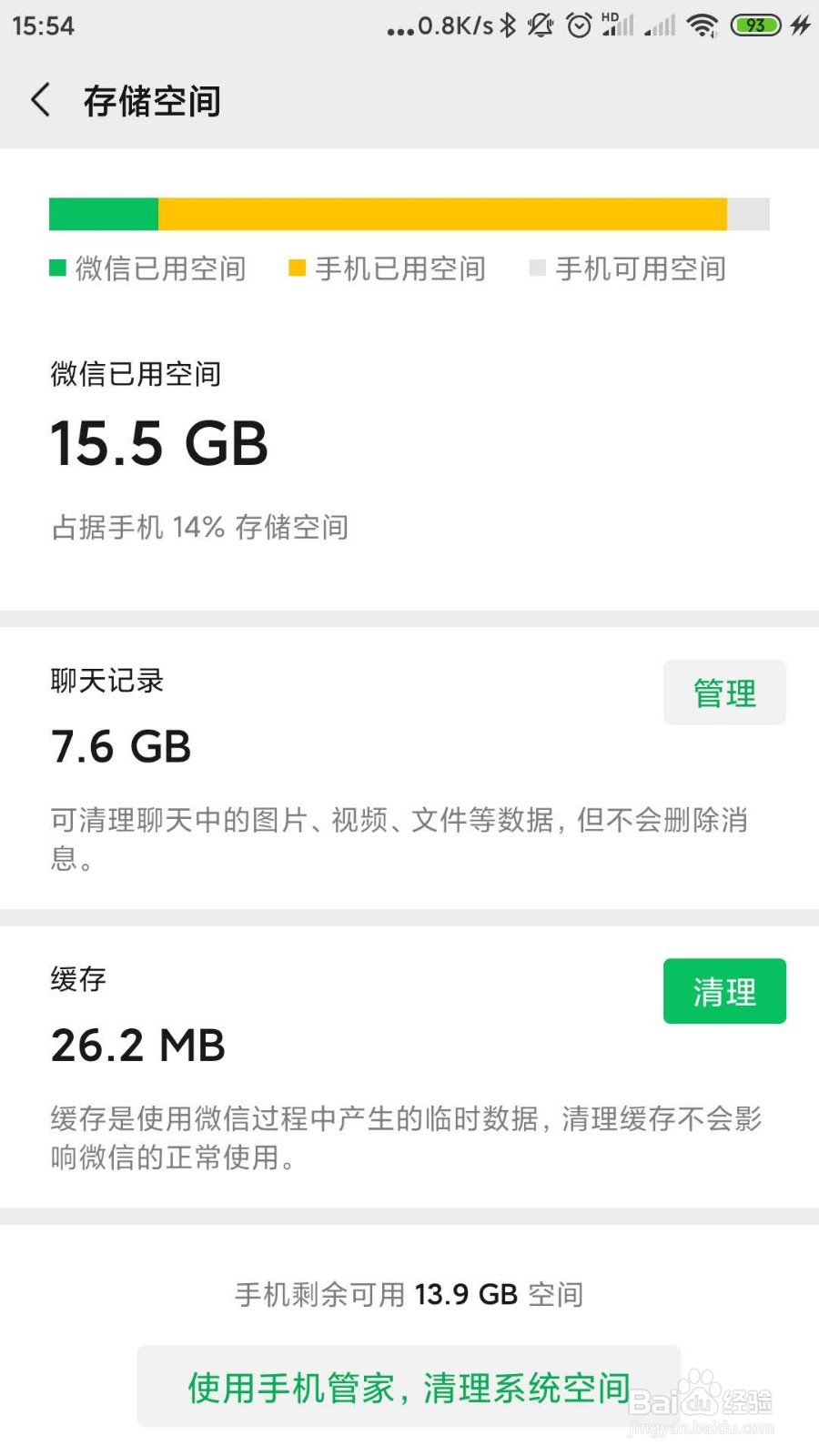The width and height of the screenshot is (819, 1456).
Task: Select the 手机已用空间 legend item
Action: click(x=388, y=269)
